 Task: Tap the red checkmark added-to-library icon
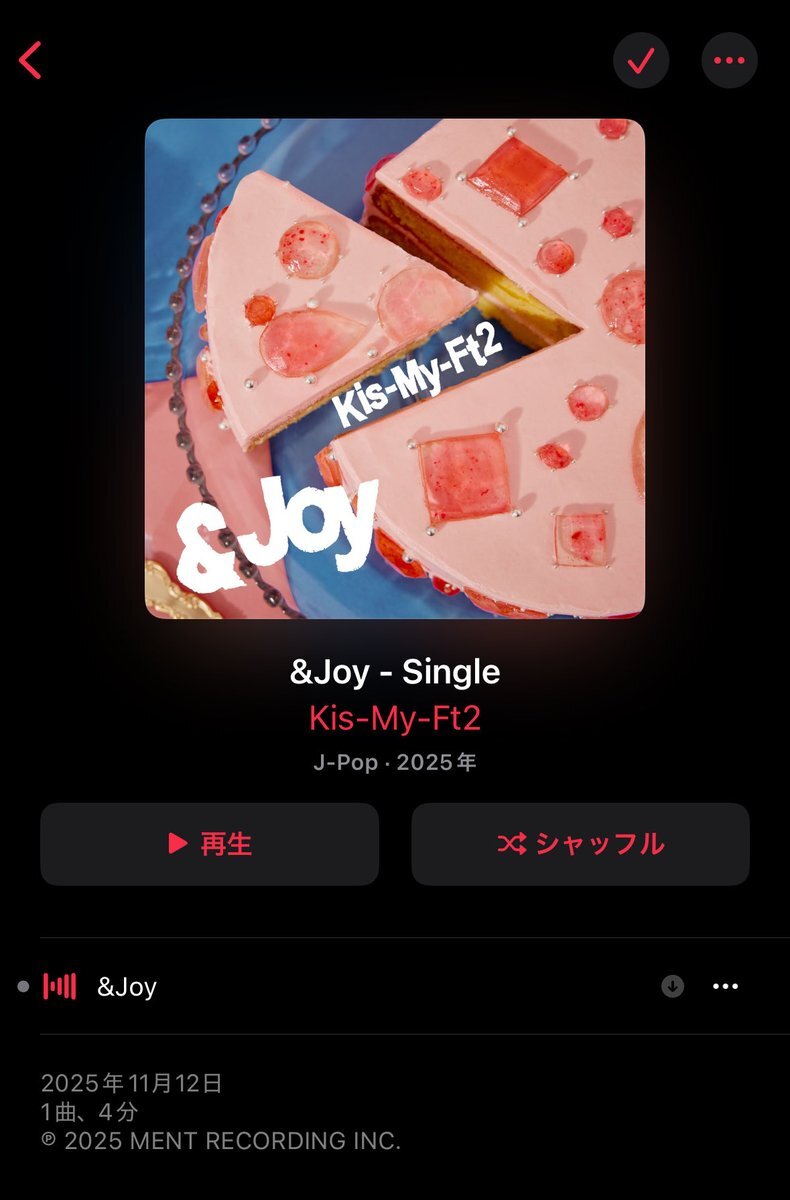pos(640,60)
